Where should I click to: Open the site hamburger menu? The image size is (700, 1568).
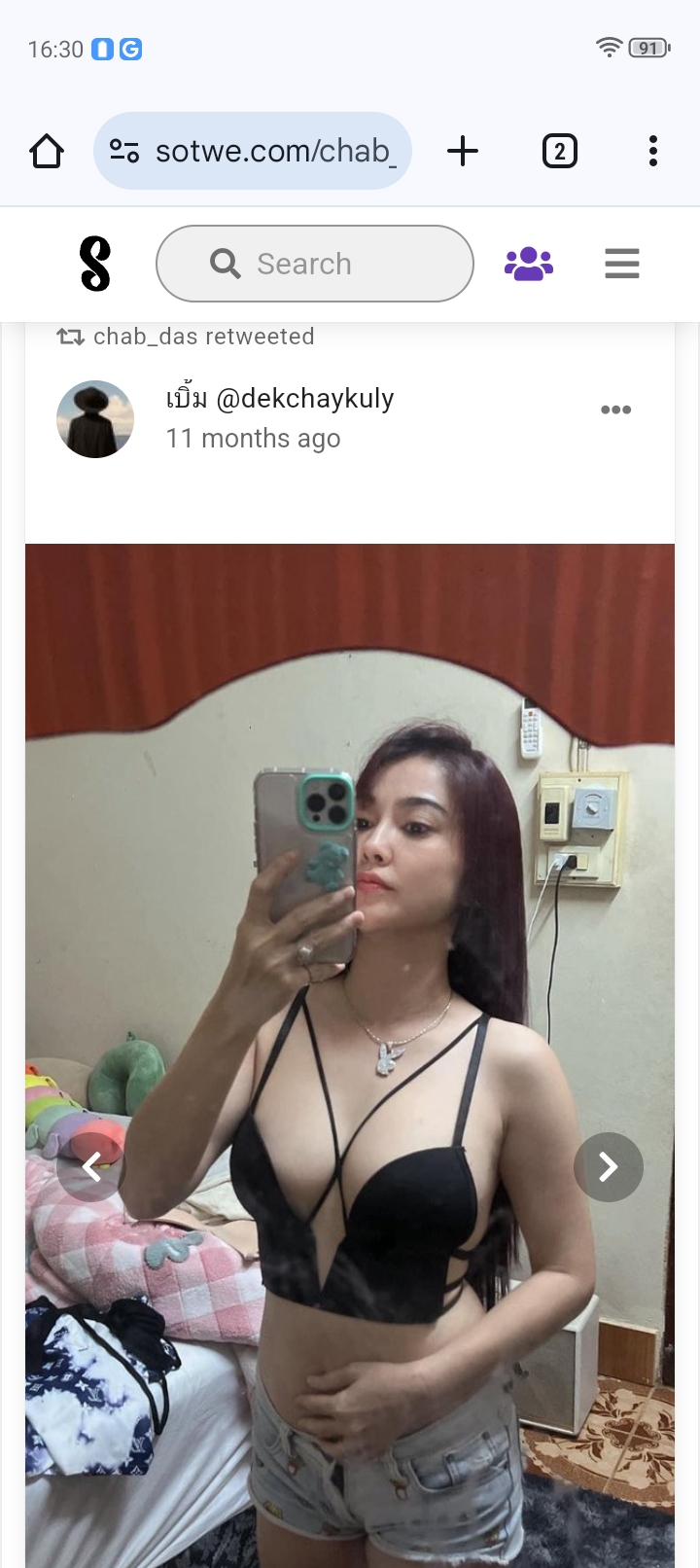coord(622,264)
